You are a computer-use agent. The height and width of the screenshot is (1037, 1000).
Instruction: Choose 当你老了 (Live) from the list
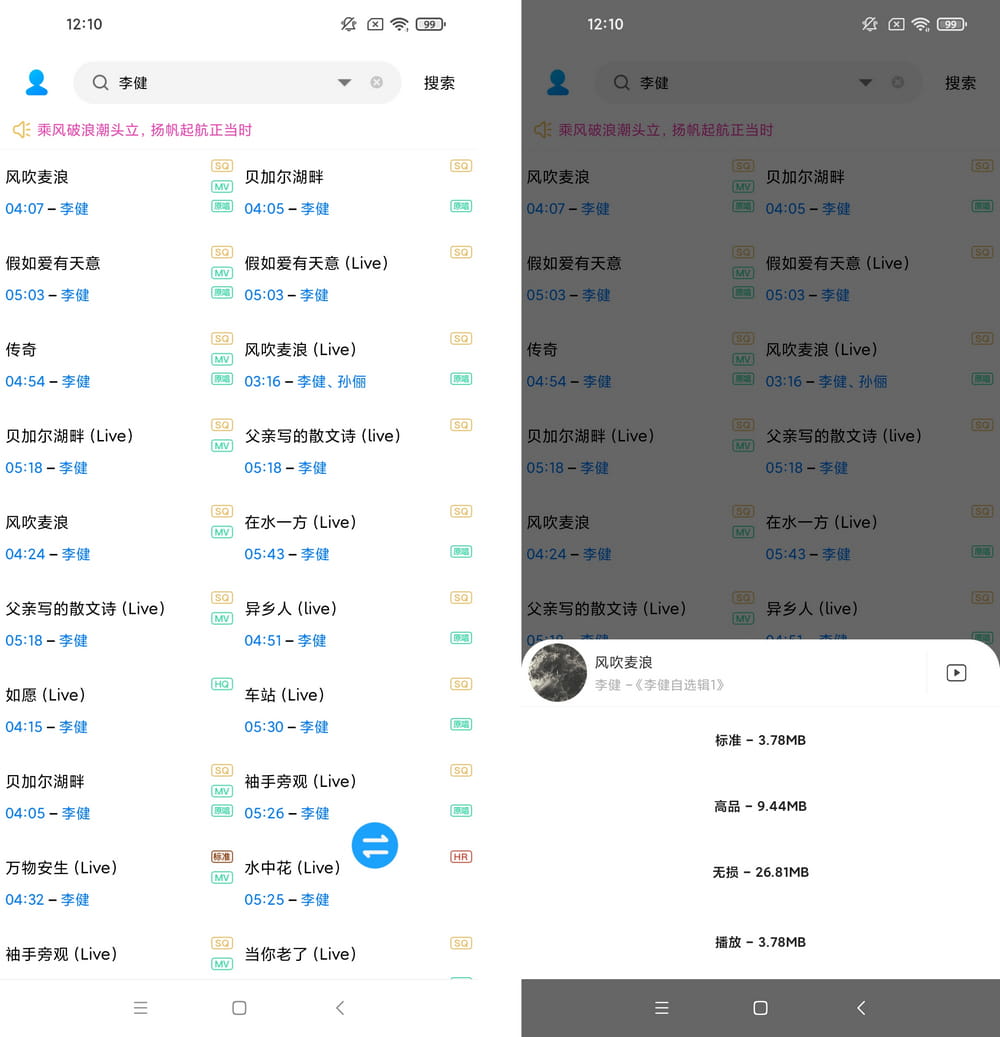(x=300, y=954)
